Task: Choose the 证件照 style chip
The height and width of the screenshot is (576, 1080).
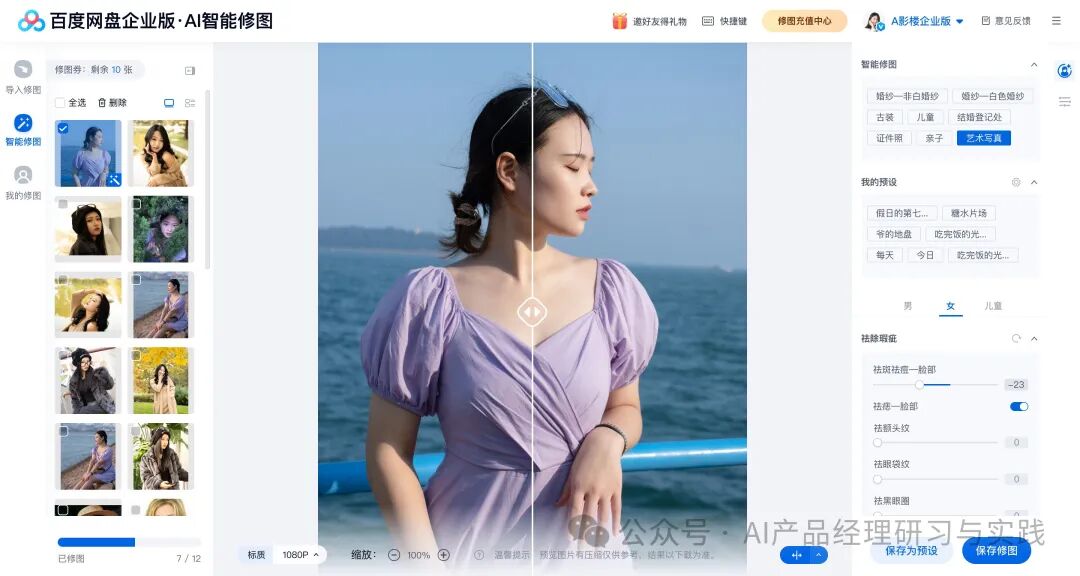Action: pos(889,138)
